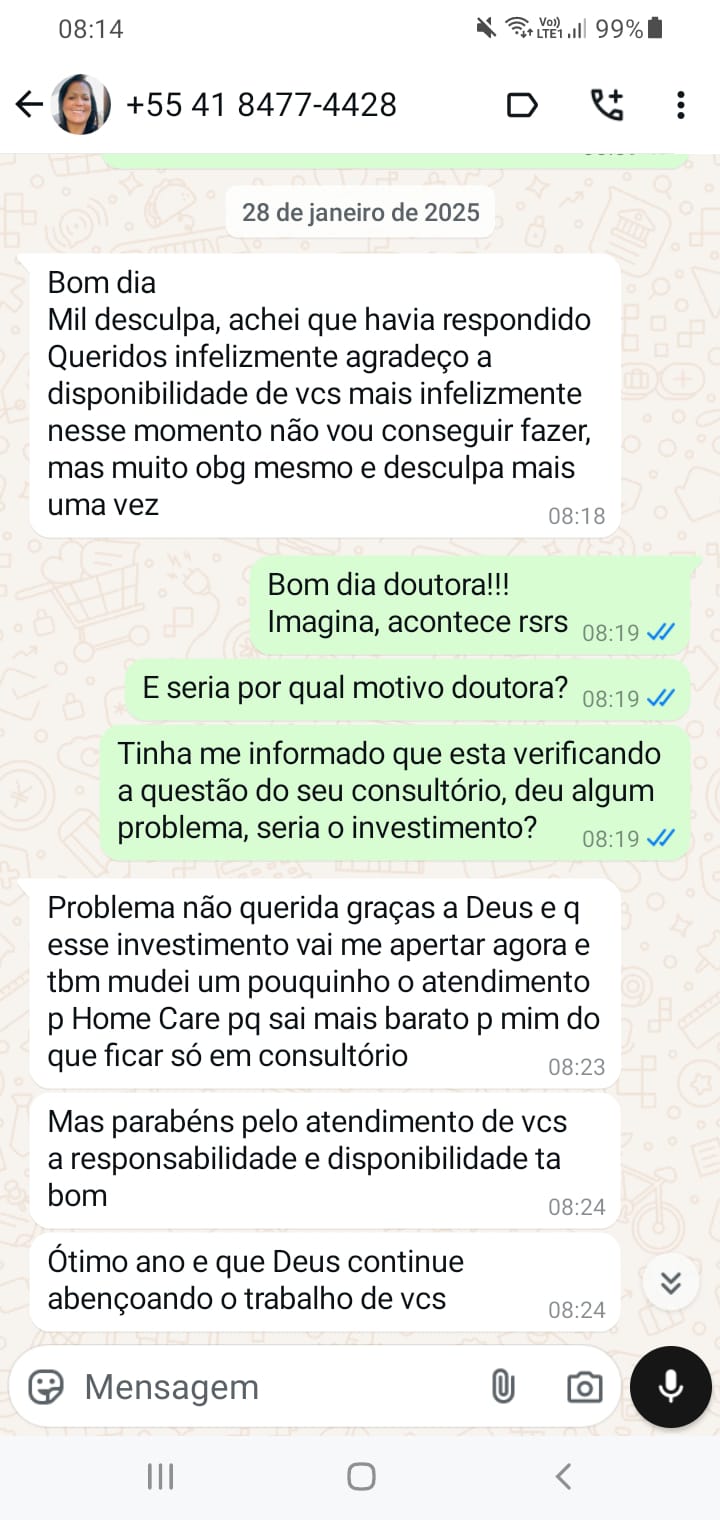Open the emoji and sticker picker
720x1520 pixels.
pyautogui.click(x=46, y=1387)
